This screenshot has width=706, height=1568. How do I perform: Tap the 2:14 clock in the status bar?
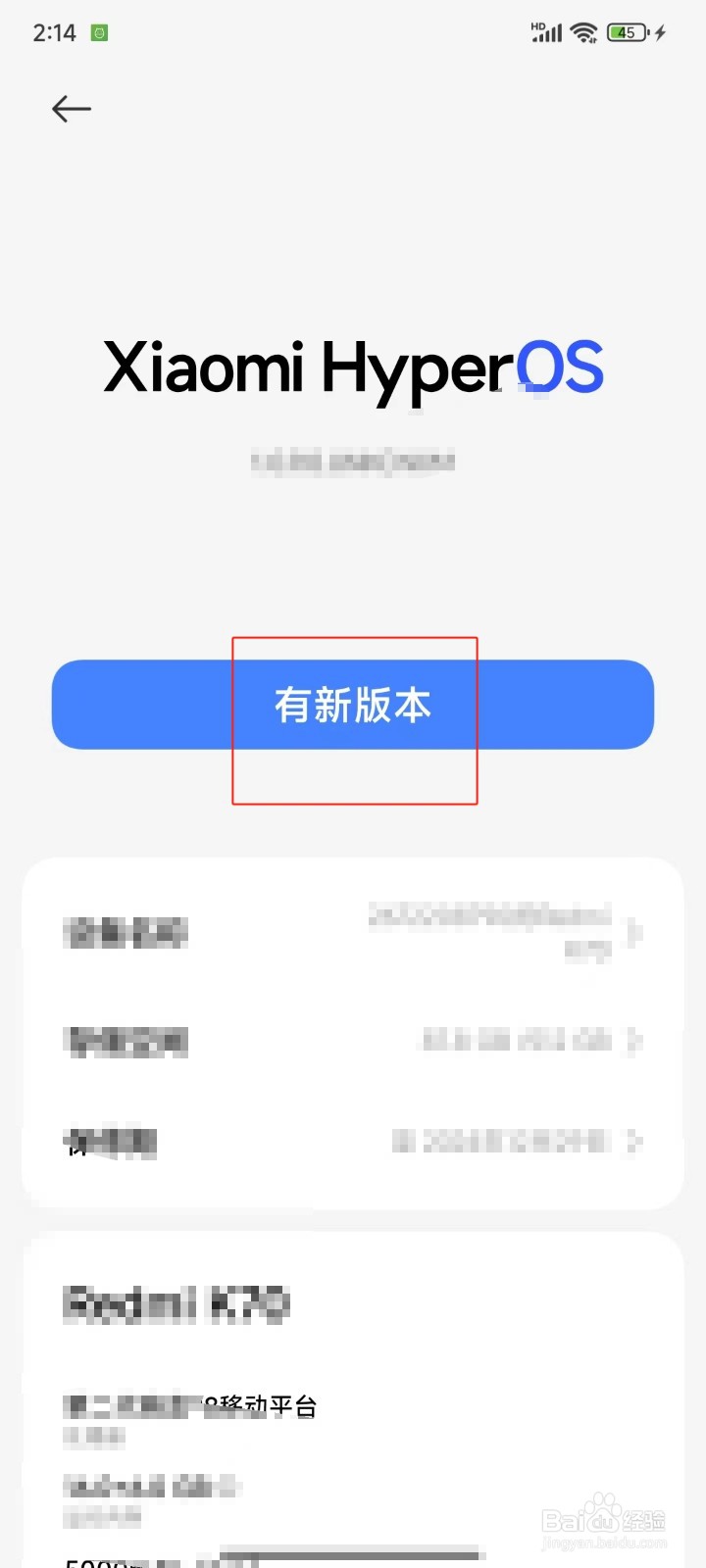point(54,32)
